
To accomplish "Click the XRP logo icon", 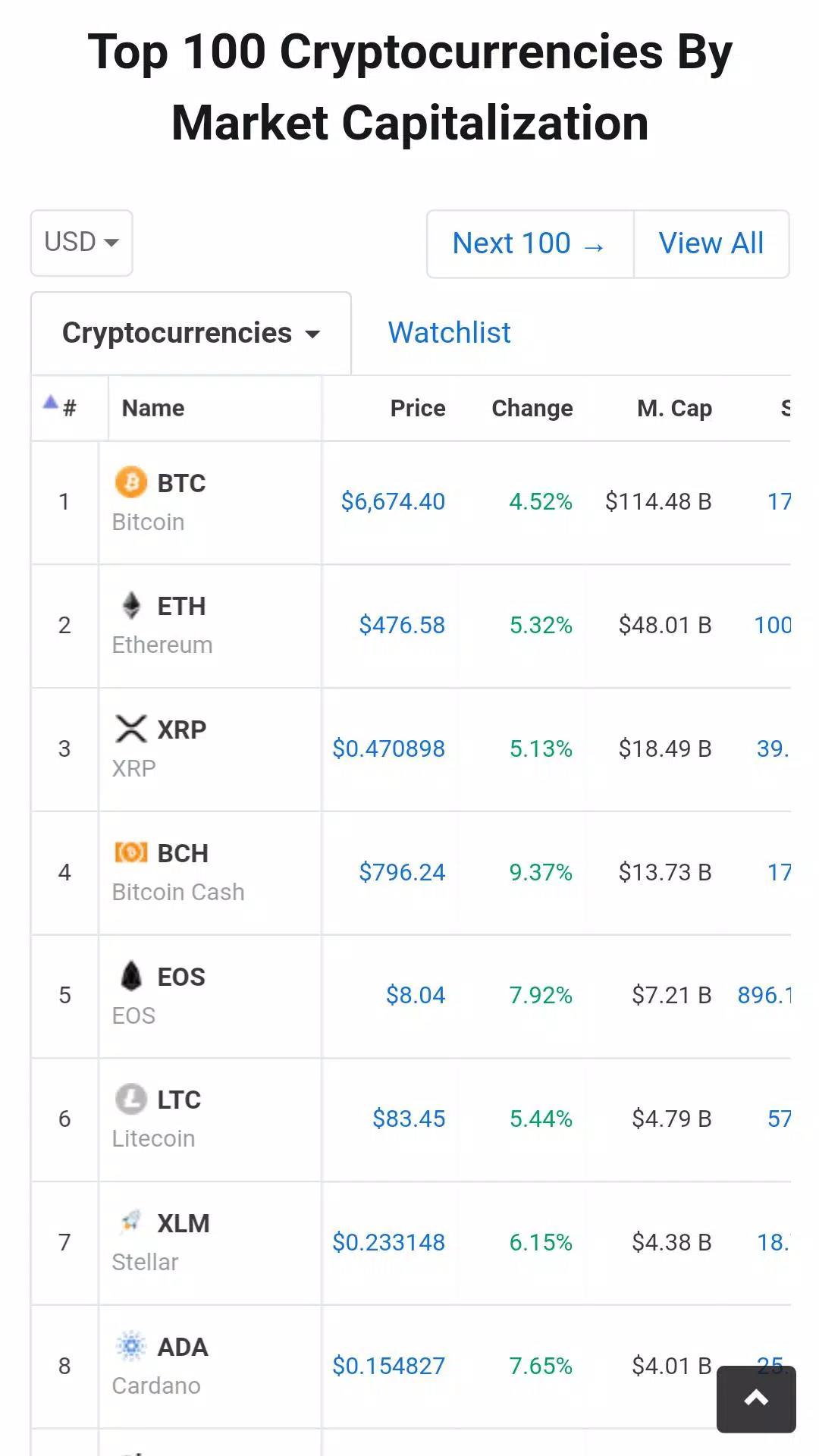I will [x=132, y=729].
